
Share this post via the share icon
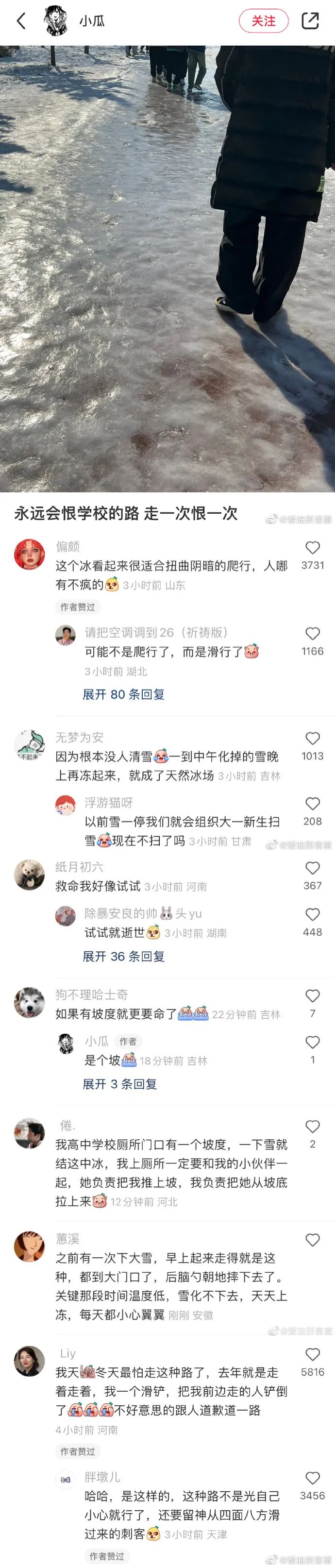(x=310, y=21)
